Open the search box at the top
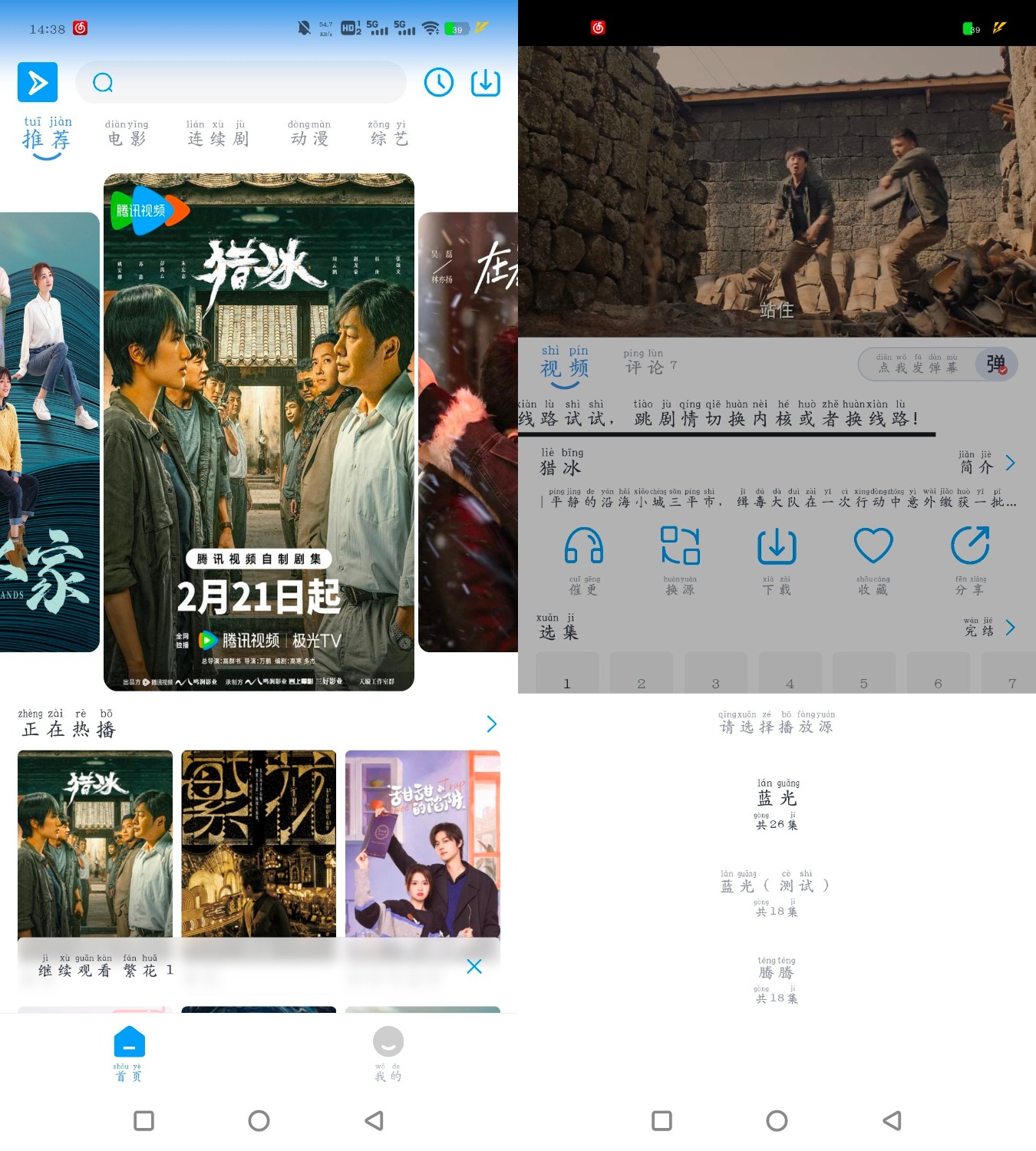 click(x=240, y=82)
